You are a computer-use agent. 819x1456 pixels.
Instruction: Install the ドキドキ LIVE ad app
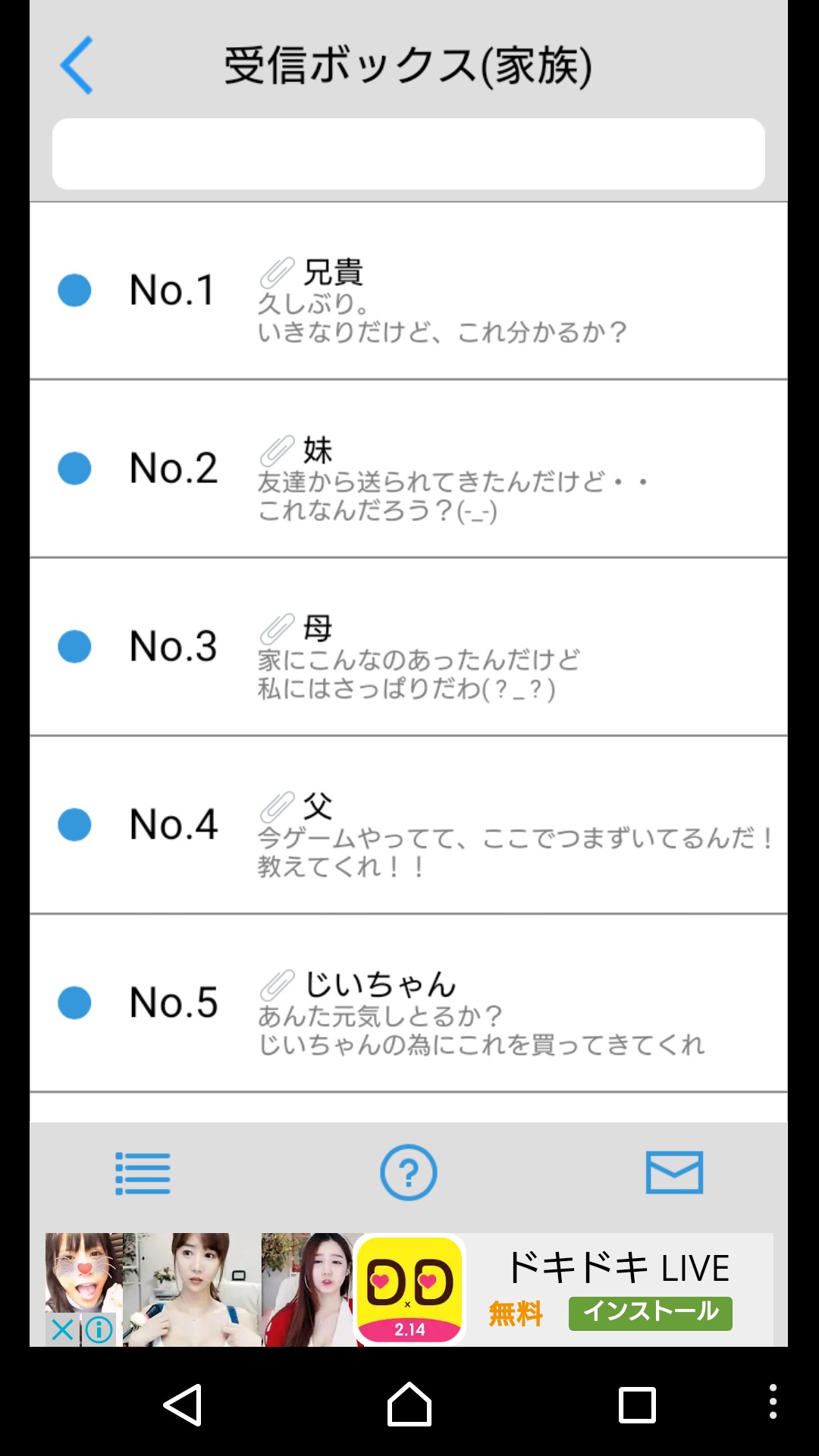click(650, 1313)
